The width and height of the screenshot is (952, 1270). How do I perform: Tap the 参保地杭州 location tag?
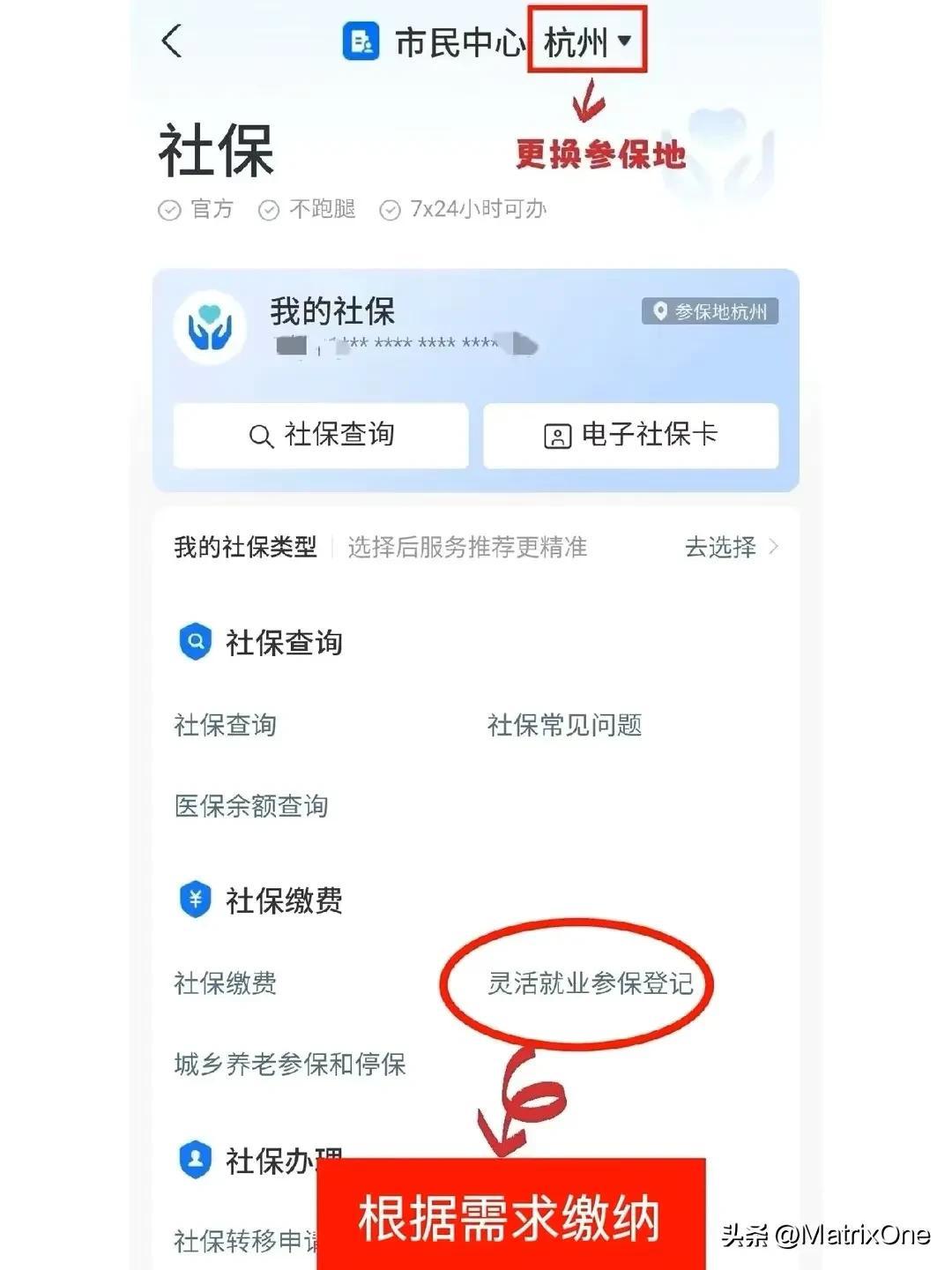710,311
